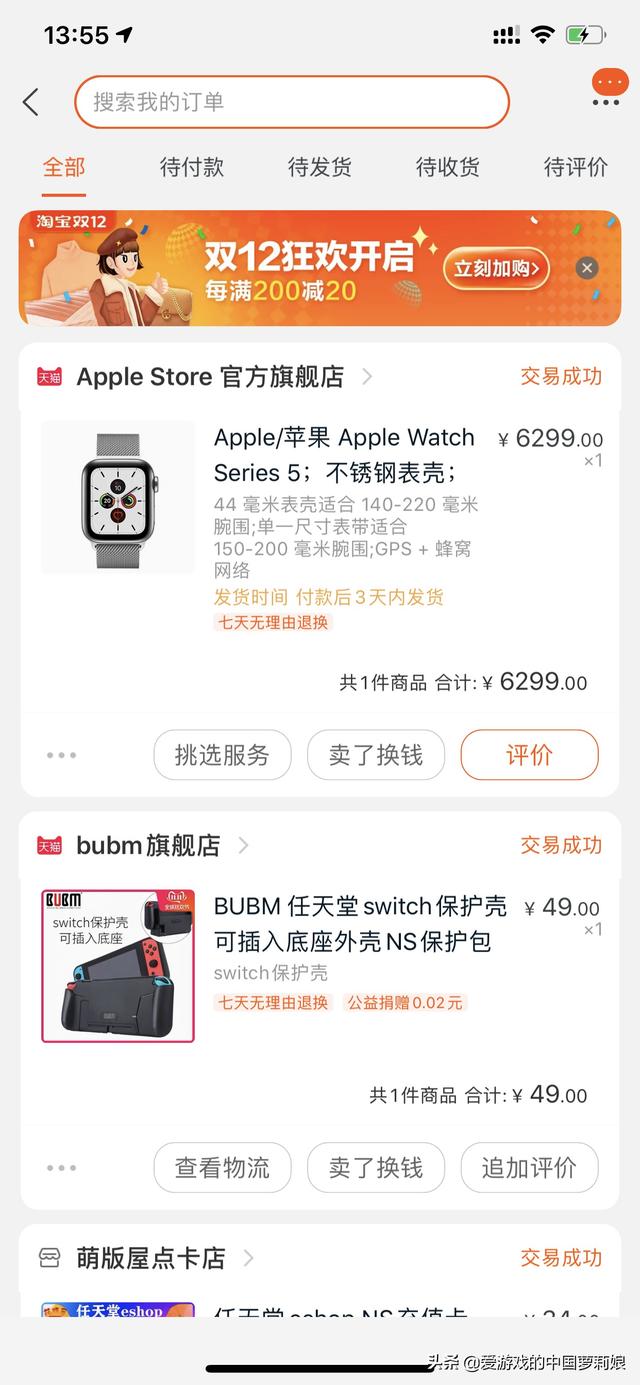Switch to the 待收货 tab
640x1385 pixels.
447,167
